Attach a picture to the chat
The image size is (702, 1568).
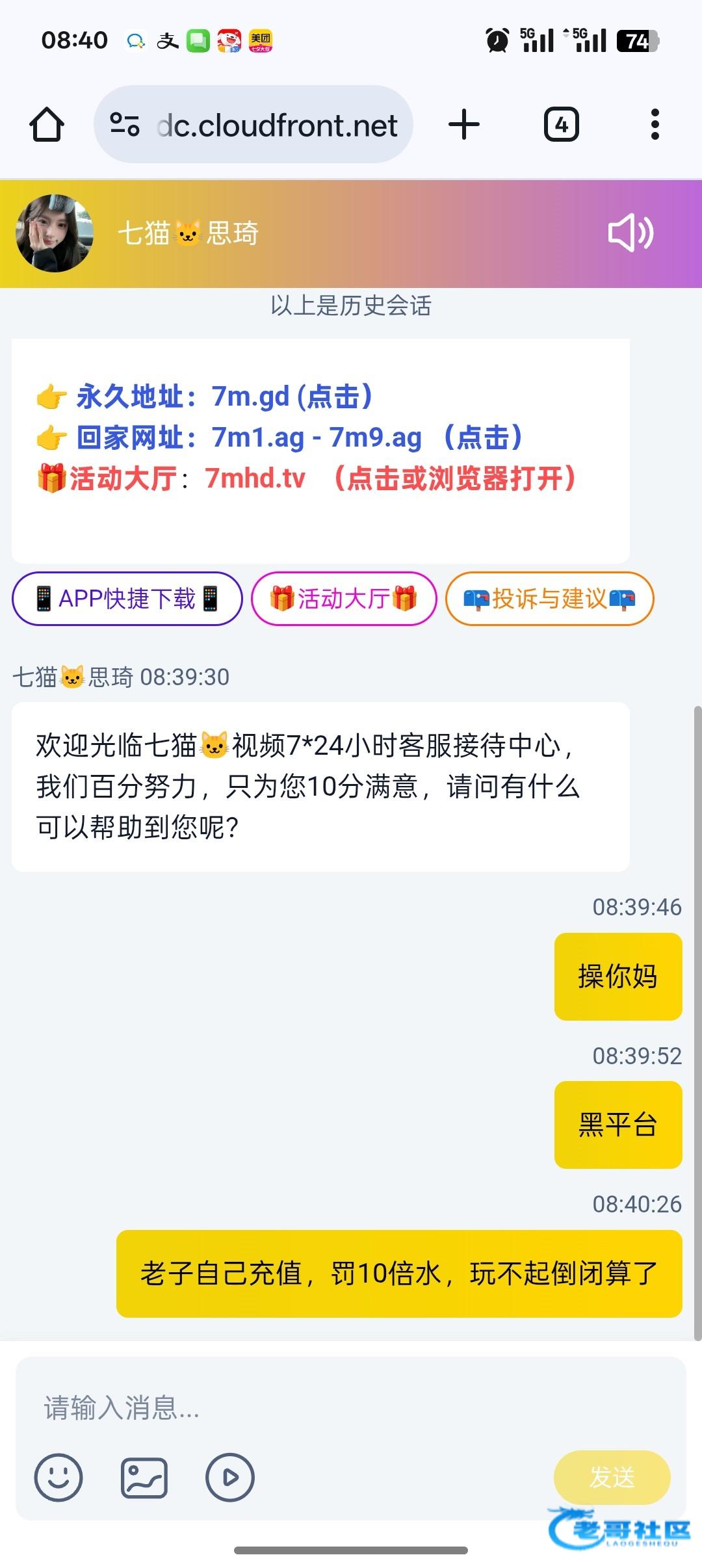[x=144, y=1478]
